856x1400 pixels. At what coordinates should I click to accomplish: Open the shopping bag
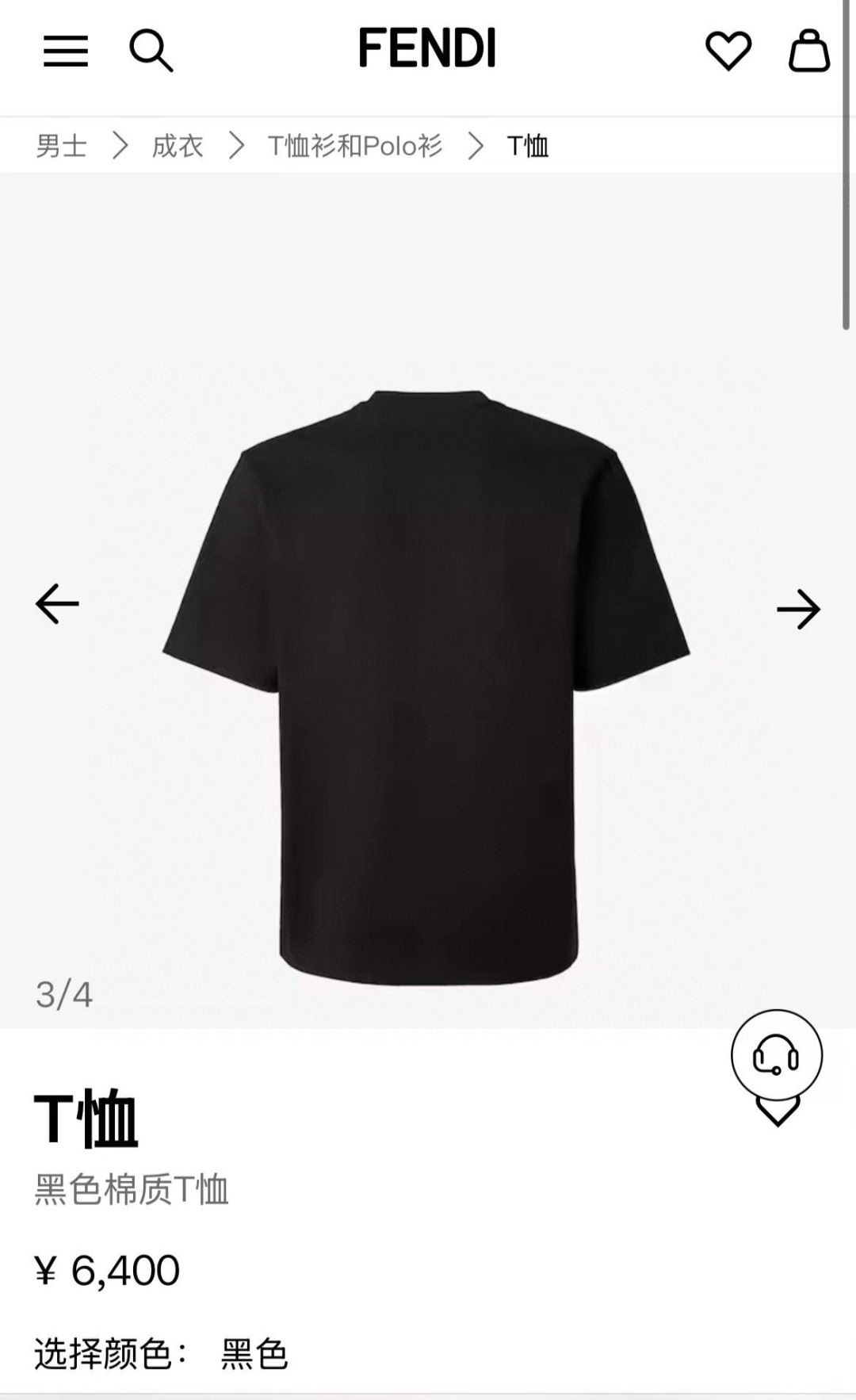808,51
